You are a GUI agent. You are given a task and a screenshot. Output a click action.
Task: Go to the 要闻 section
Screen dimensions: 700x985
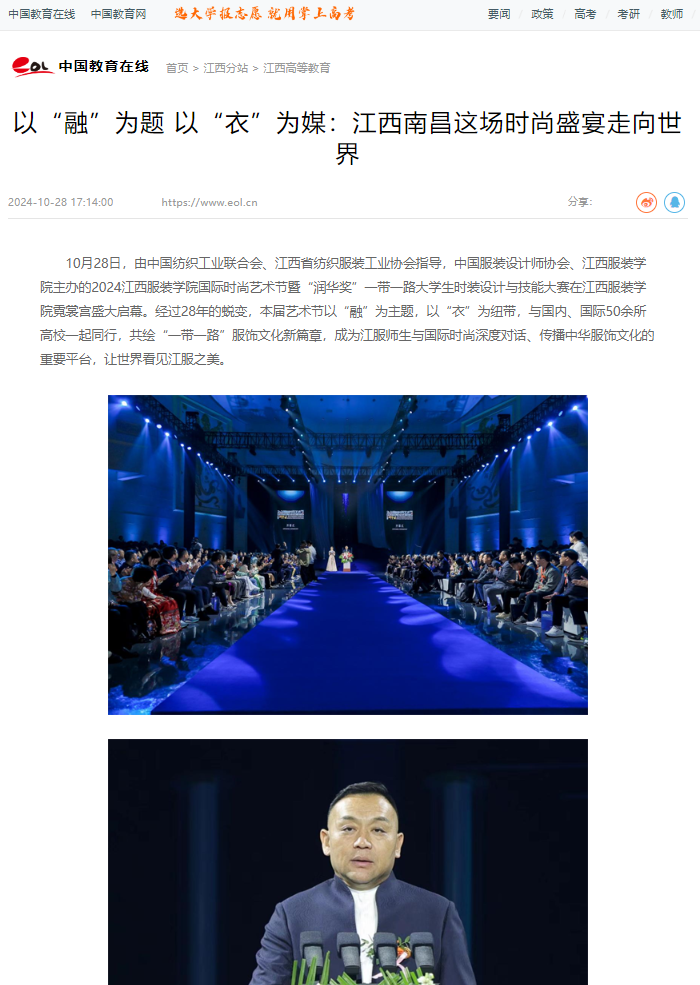499,14
